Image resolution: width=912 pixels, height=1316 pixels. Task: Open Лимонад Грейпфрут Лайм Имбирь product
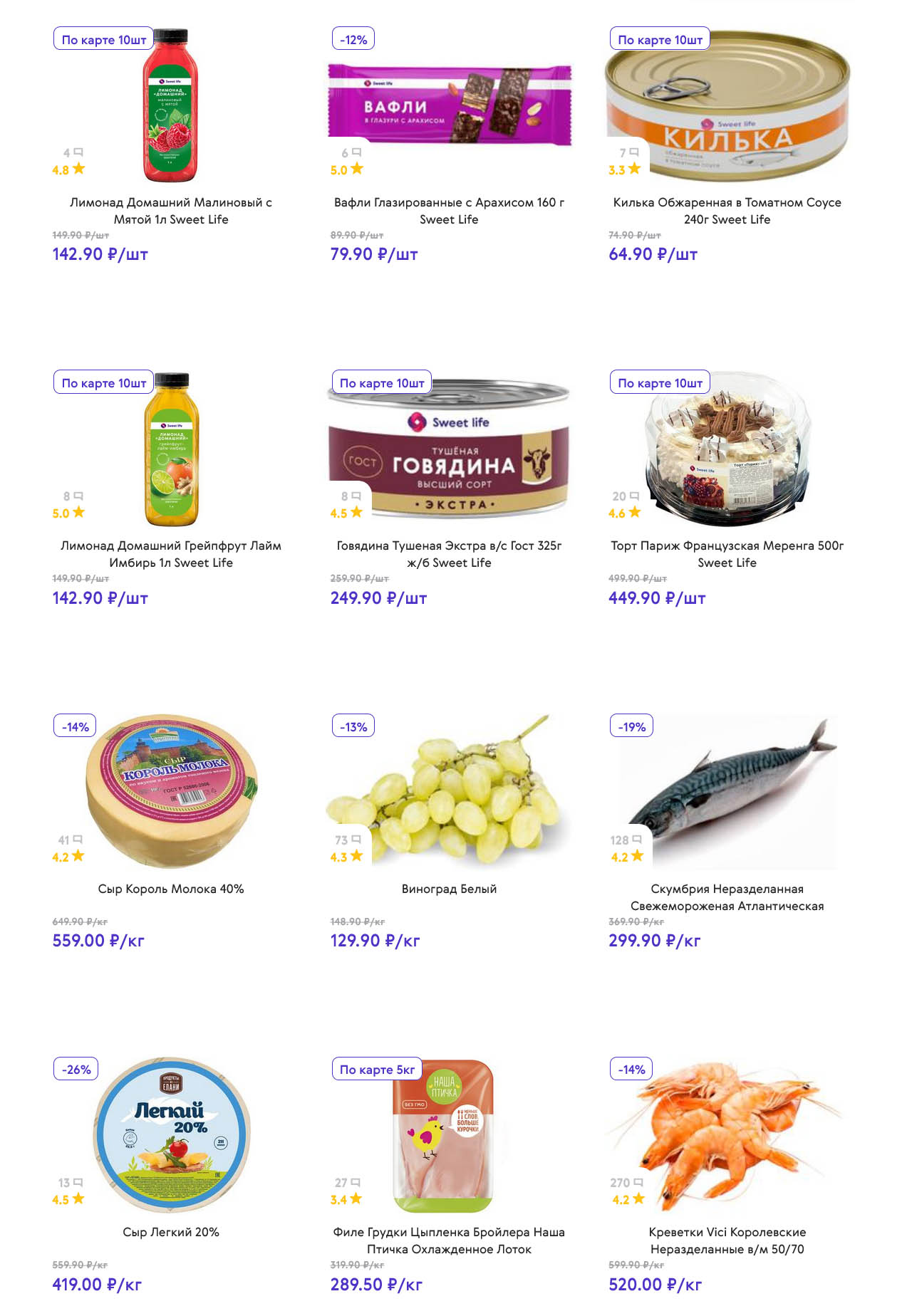[171, 553]
